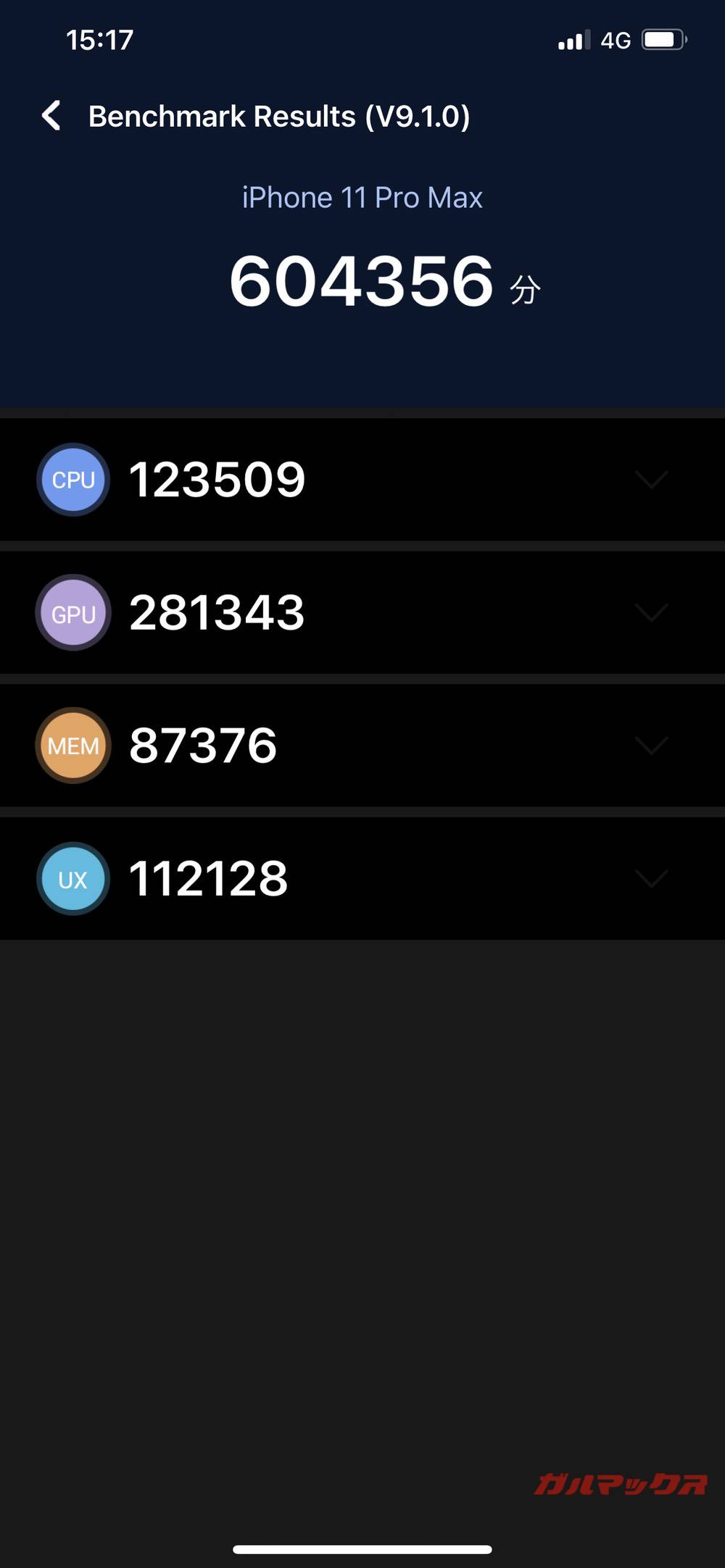The width and height of the screenshot is (725, 1568).
Task: Tap the GPU score 281343
Action: [217, 612]
